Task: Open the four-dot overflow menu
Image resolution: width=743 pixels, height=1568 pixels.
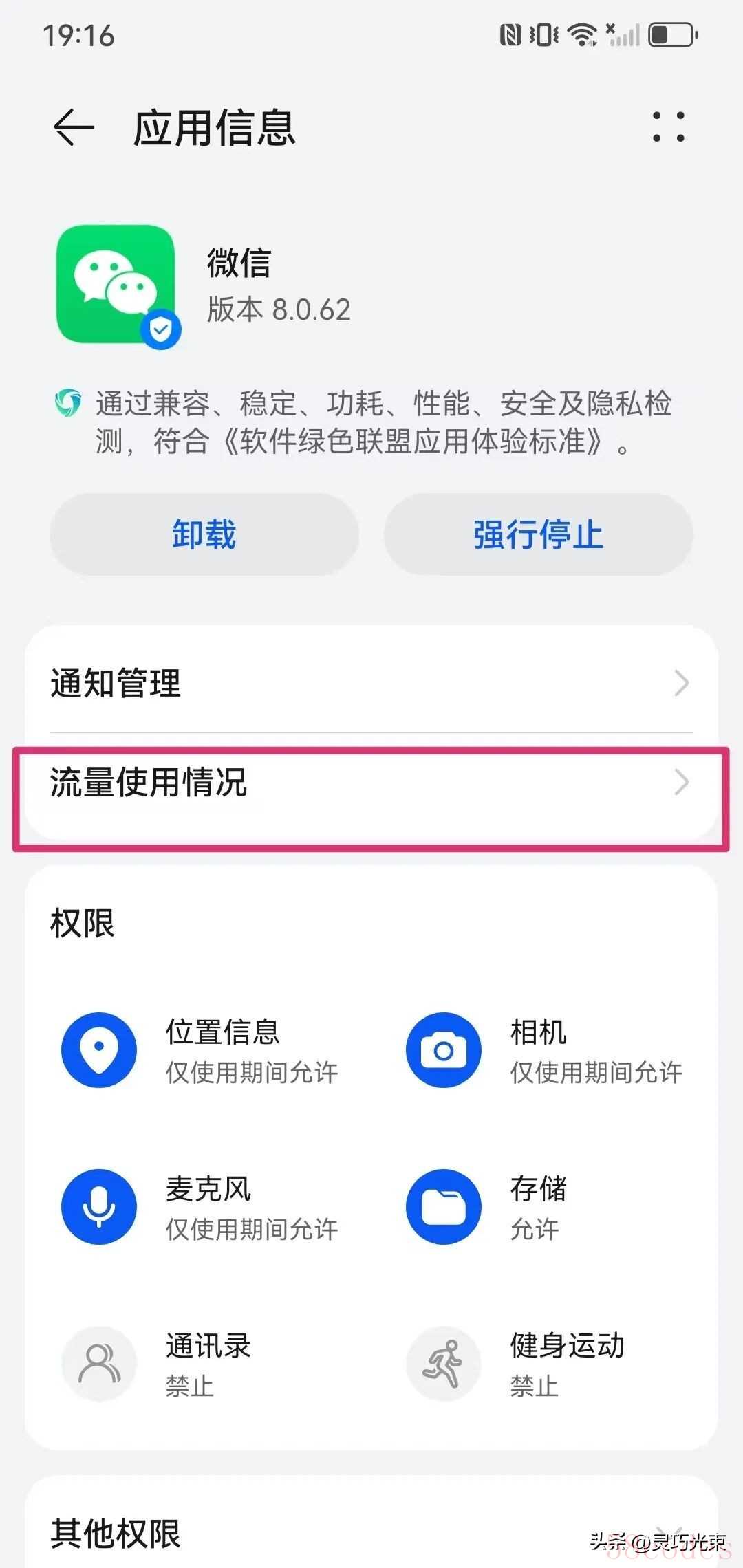Action: [668, 127]
